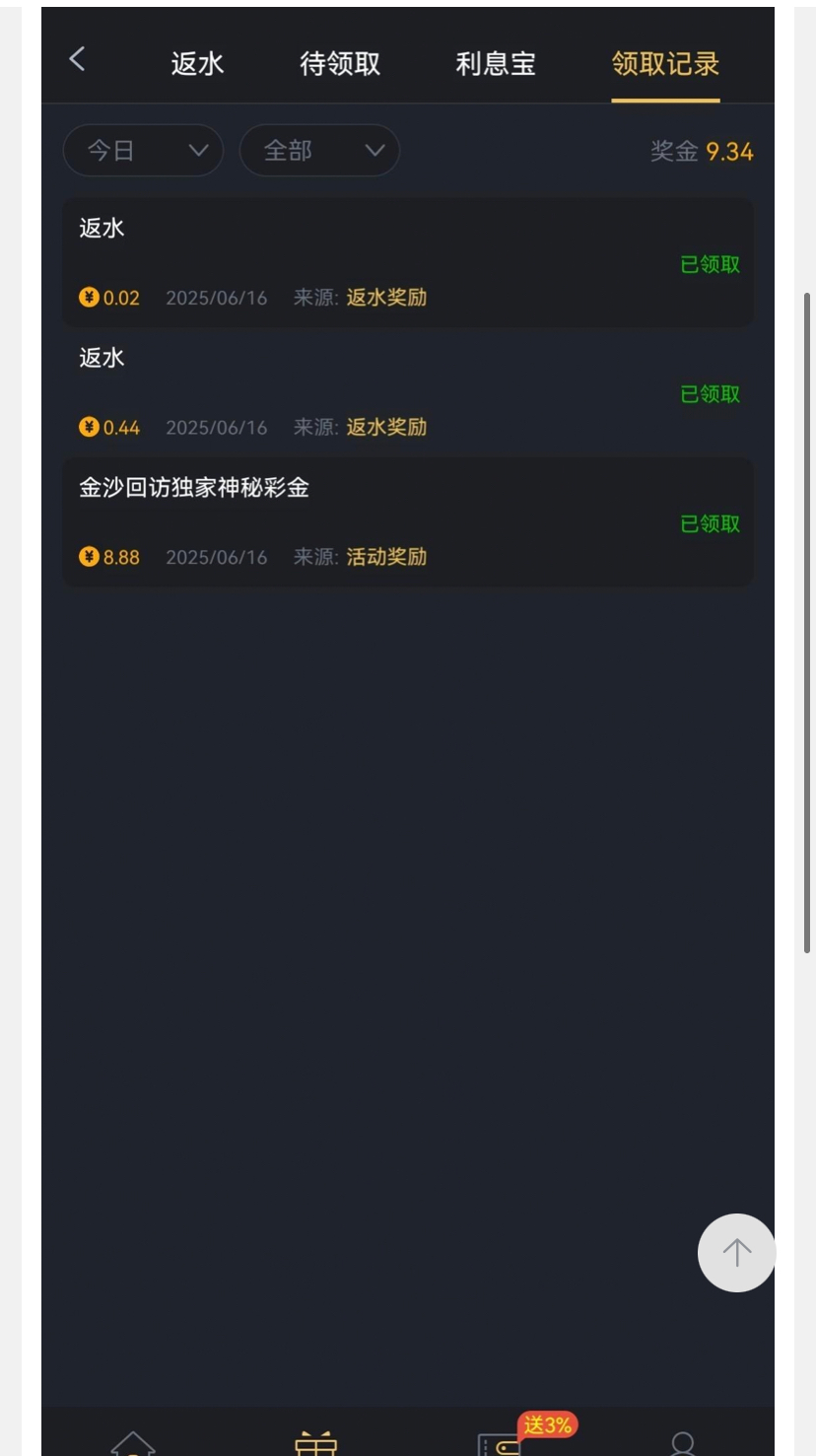Open the 返水 record of 0.44
This screenshot has width=816, height=1456.
pyautogui.click(x=407, y=392)
